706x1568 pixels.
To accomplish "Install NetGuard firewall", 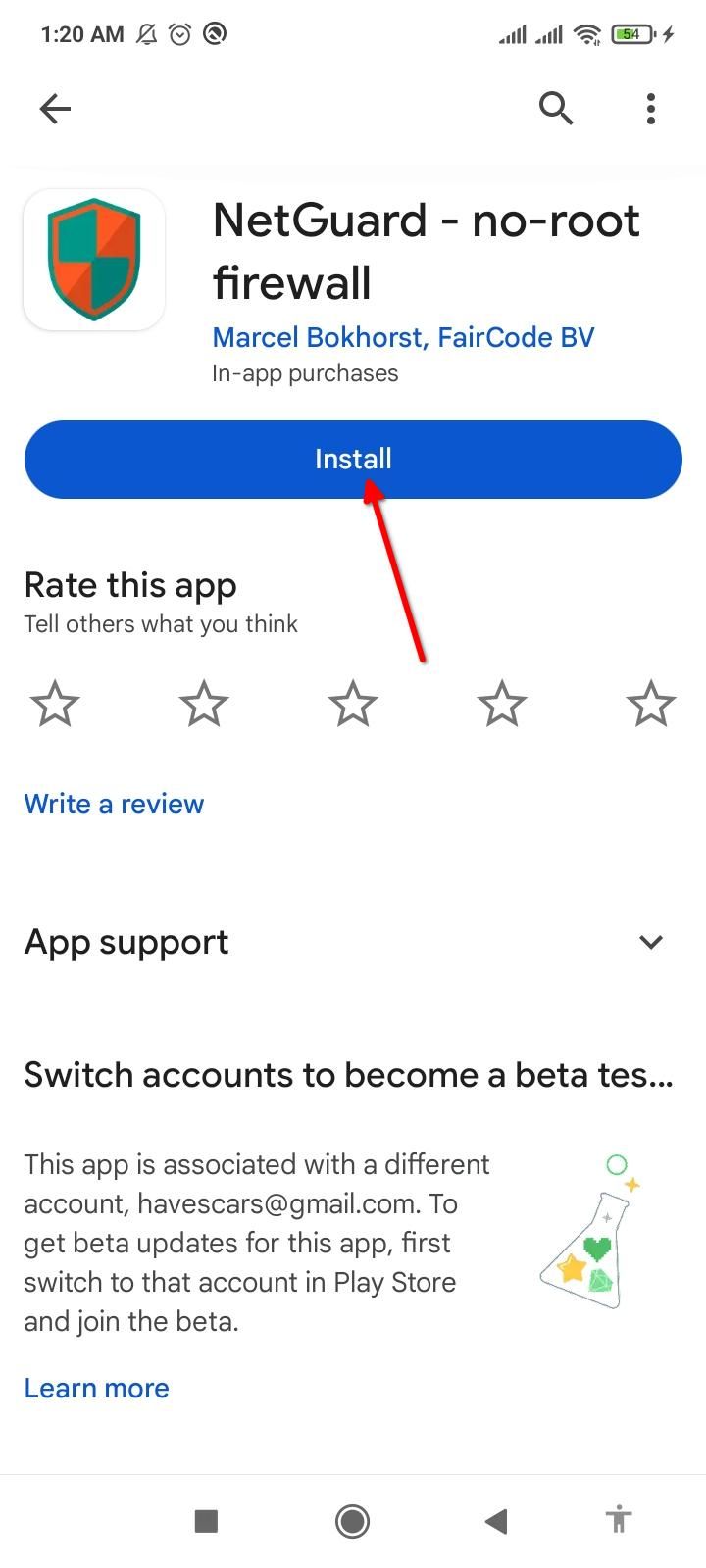I will [x=353, y=460].
